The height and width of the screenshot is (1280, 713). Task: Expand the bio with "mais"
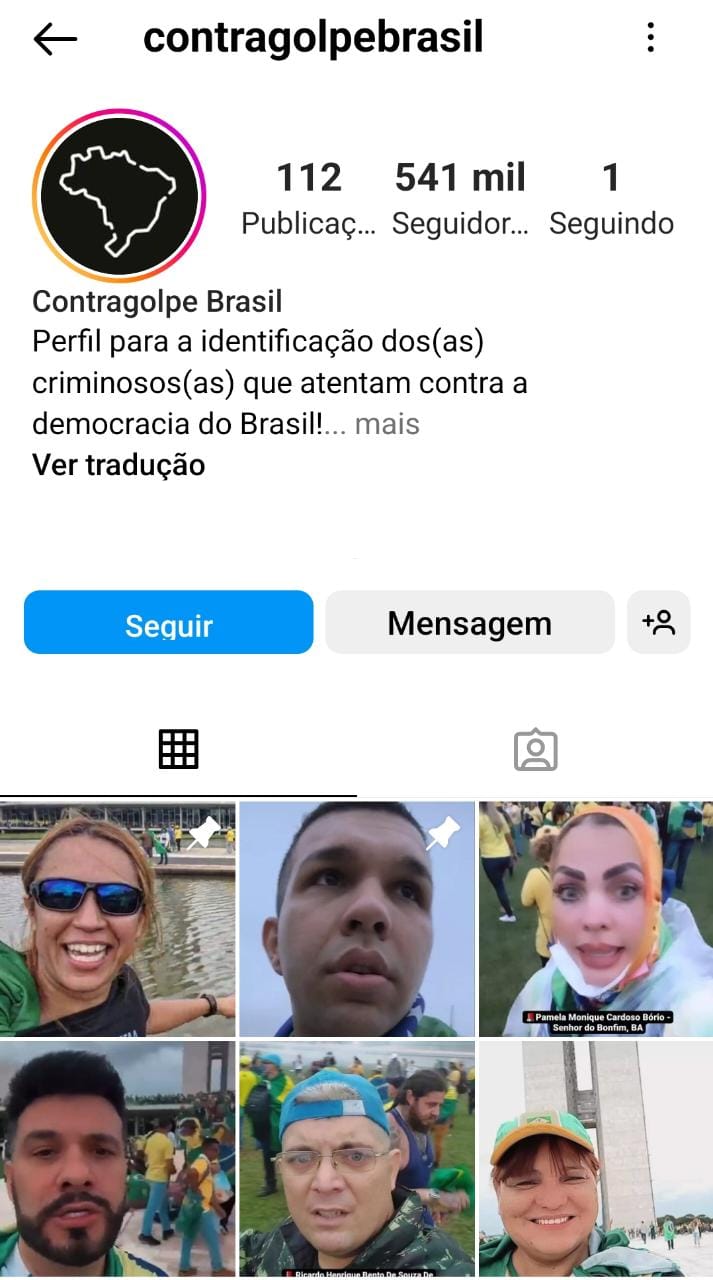pos(387,424)
